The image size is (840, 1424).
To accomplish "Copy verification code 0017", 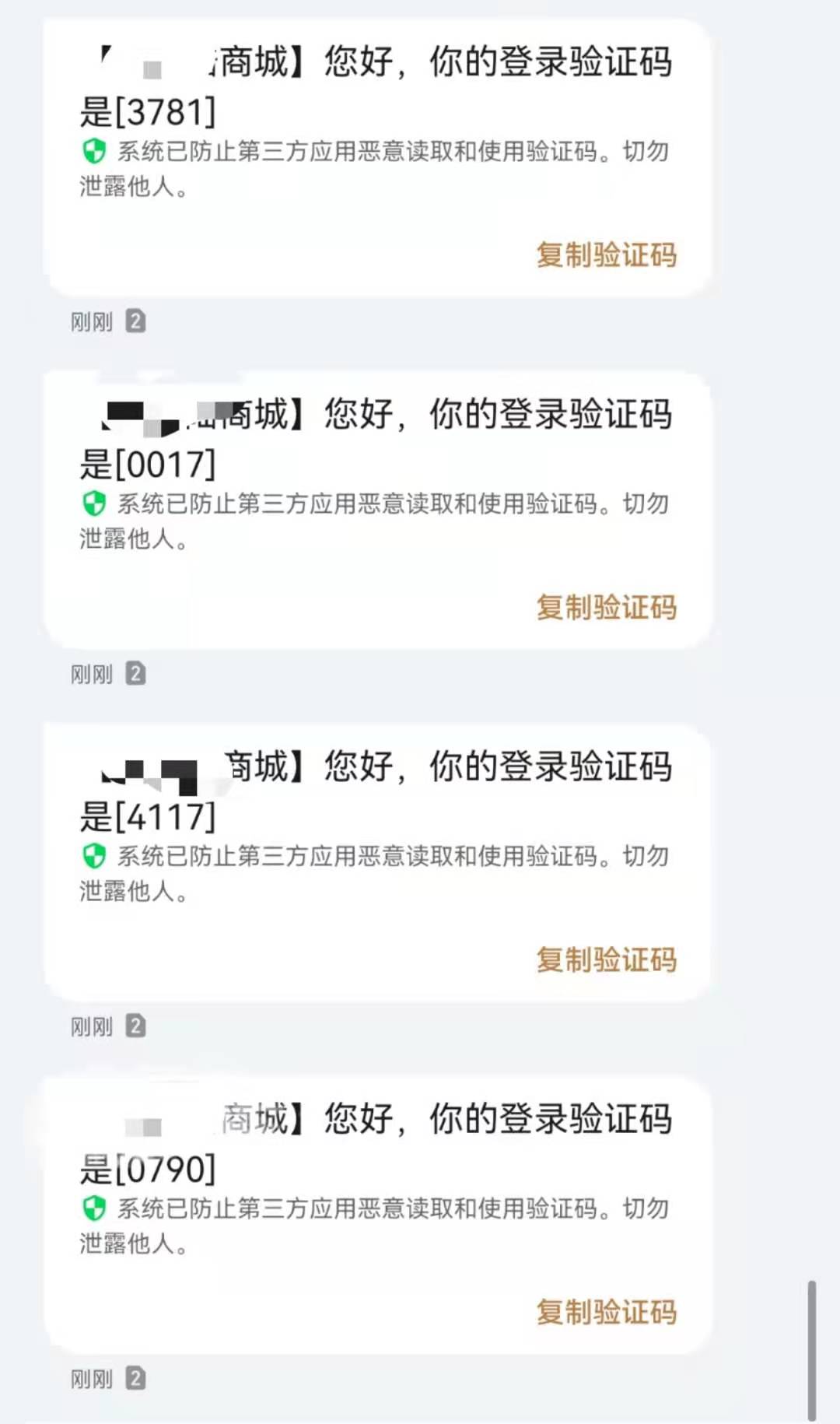I will click(x=606, y=608).
